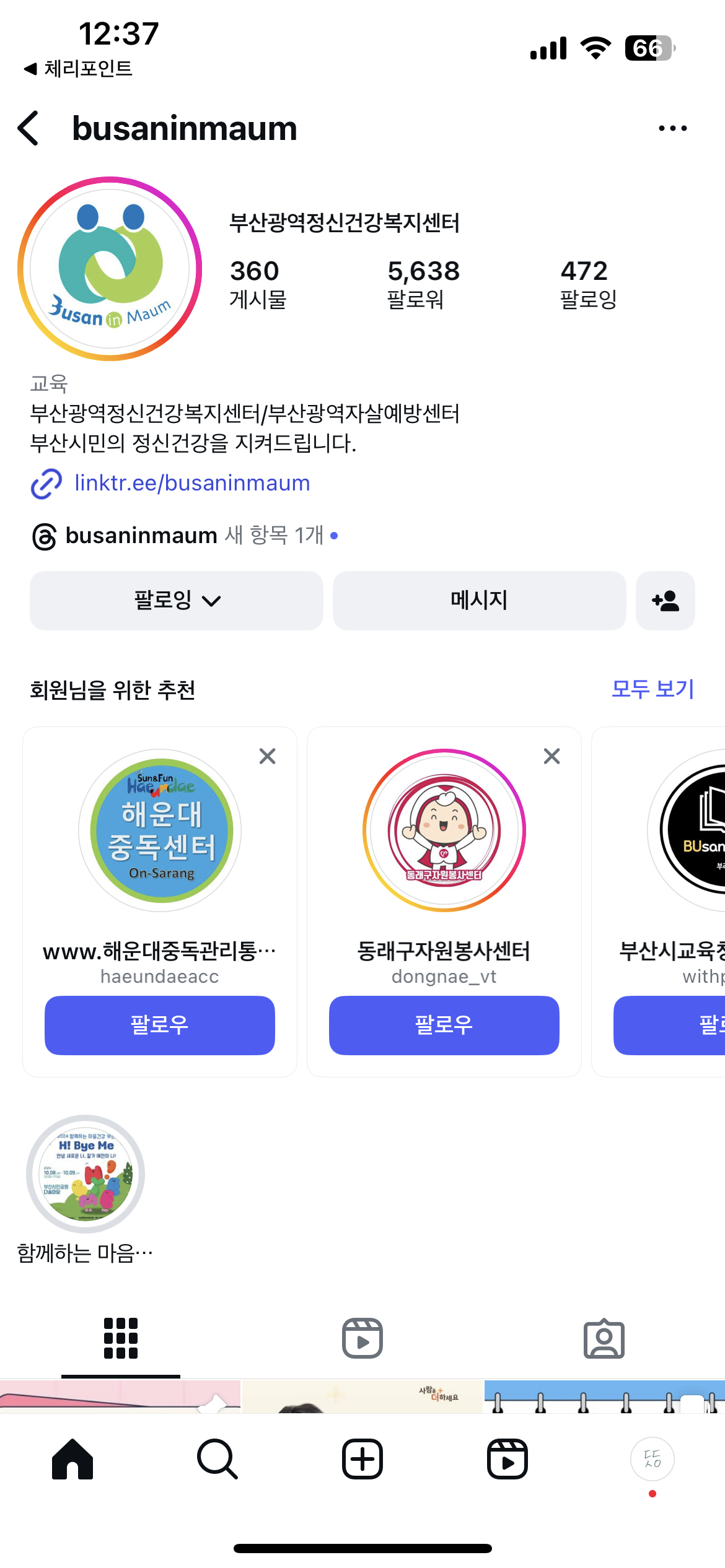Tap the add-person suggestions icon
725x1568 pixels.
pyautogui.click(x=665, y=600)
